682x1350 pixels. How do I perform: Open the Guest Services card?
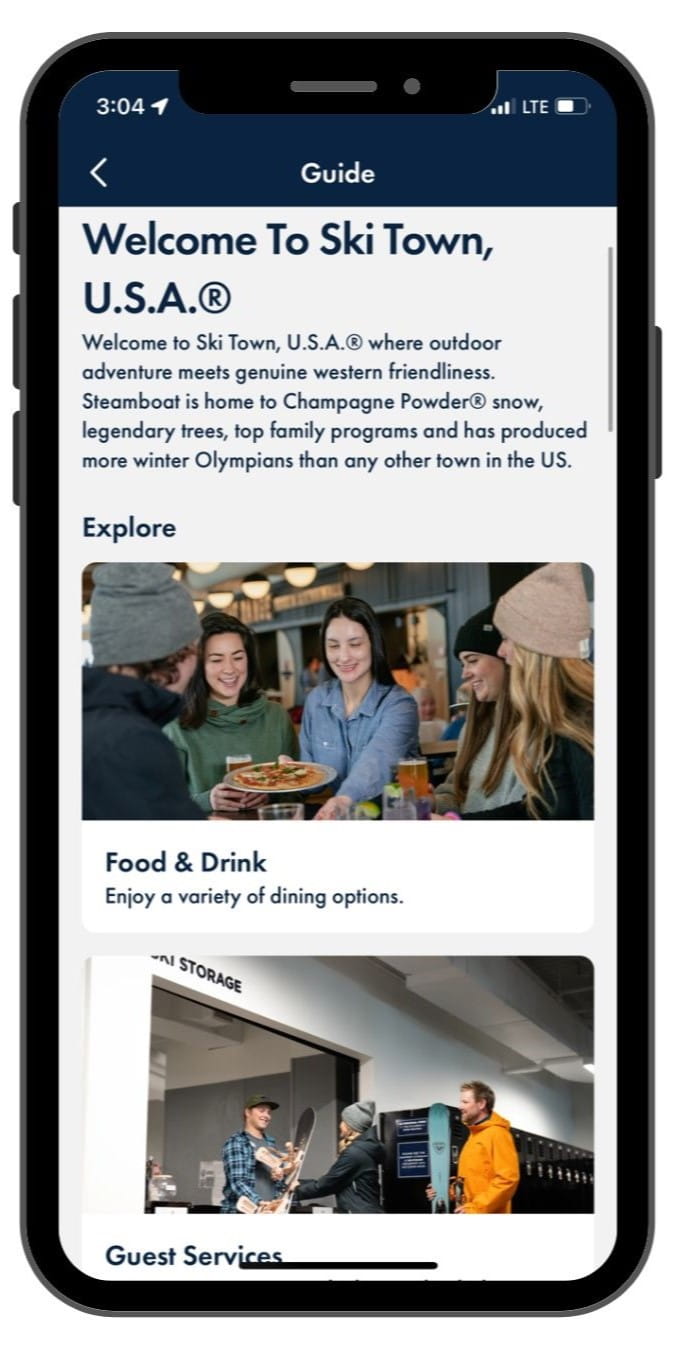(337, 1110)
